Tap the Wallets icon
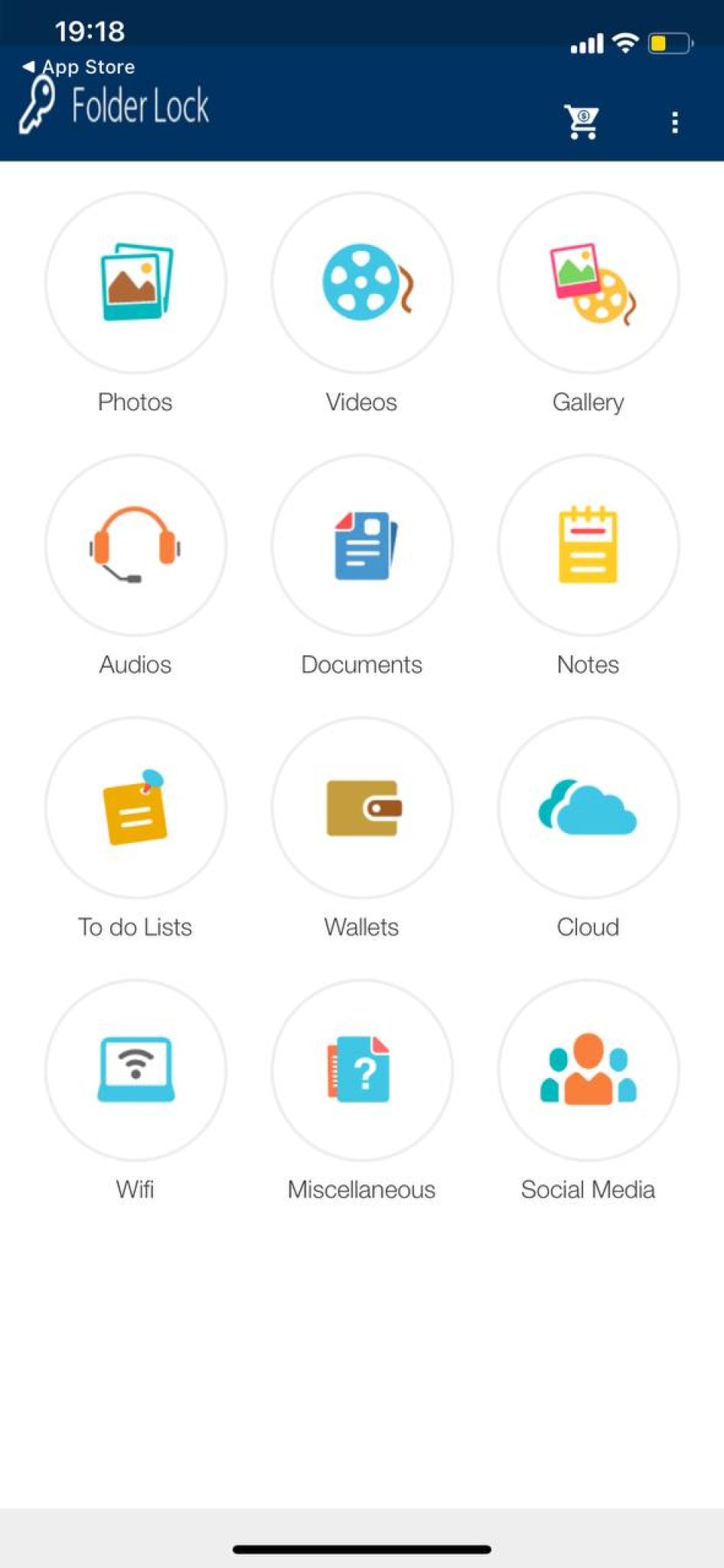The height and width of the screenshot is (1568, 724). click(361, 807)
